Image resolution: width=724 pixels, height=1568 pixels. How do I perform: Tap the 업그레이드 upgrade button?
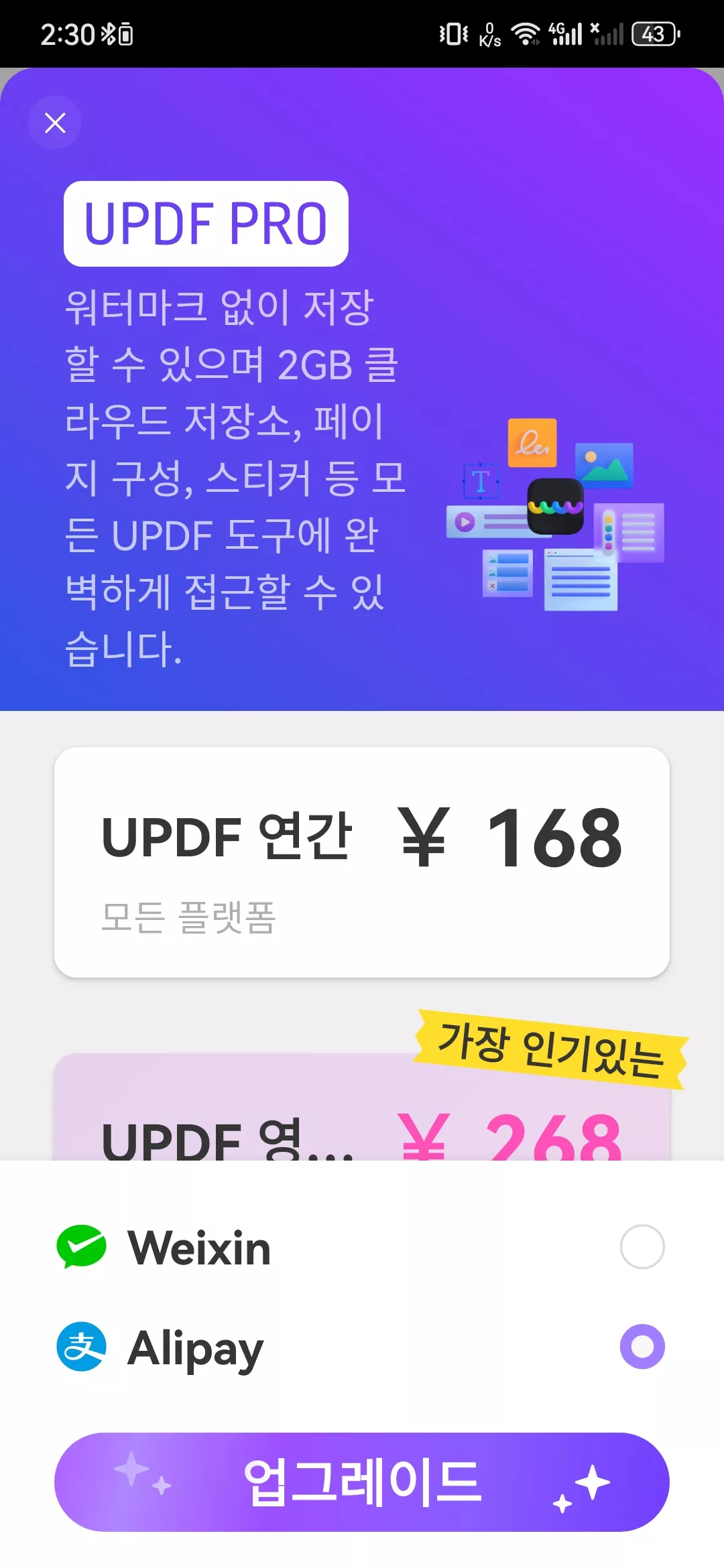[362, 1482]
